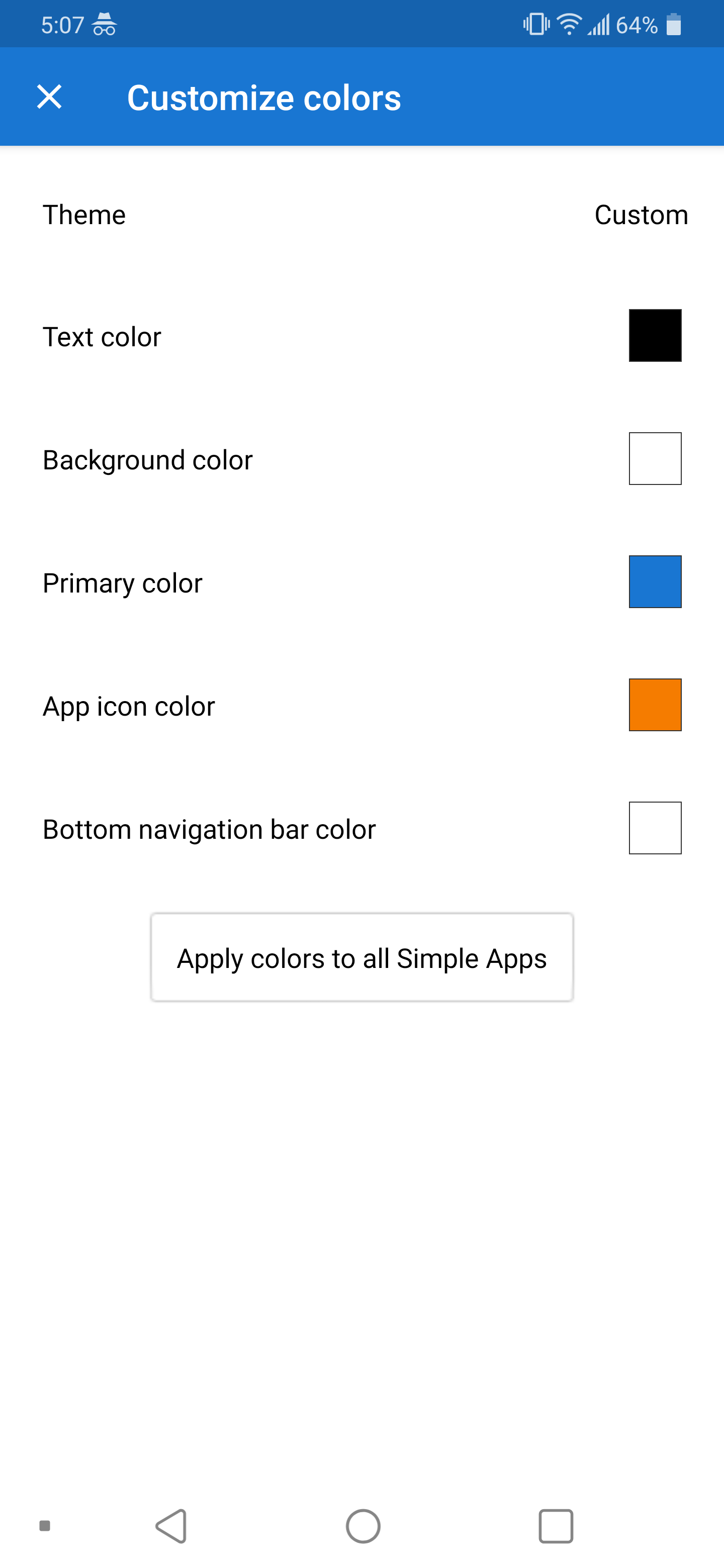Tap the signal strength icon

coord(600,24)
